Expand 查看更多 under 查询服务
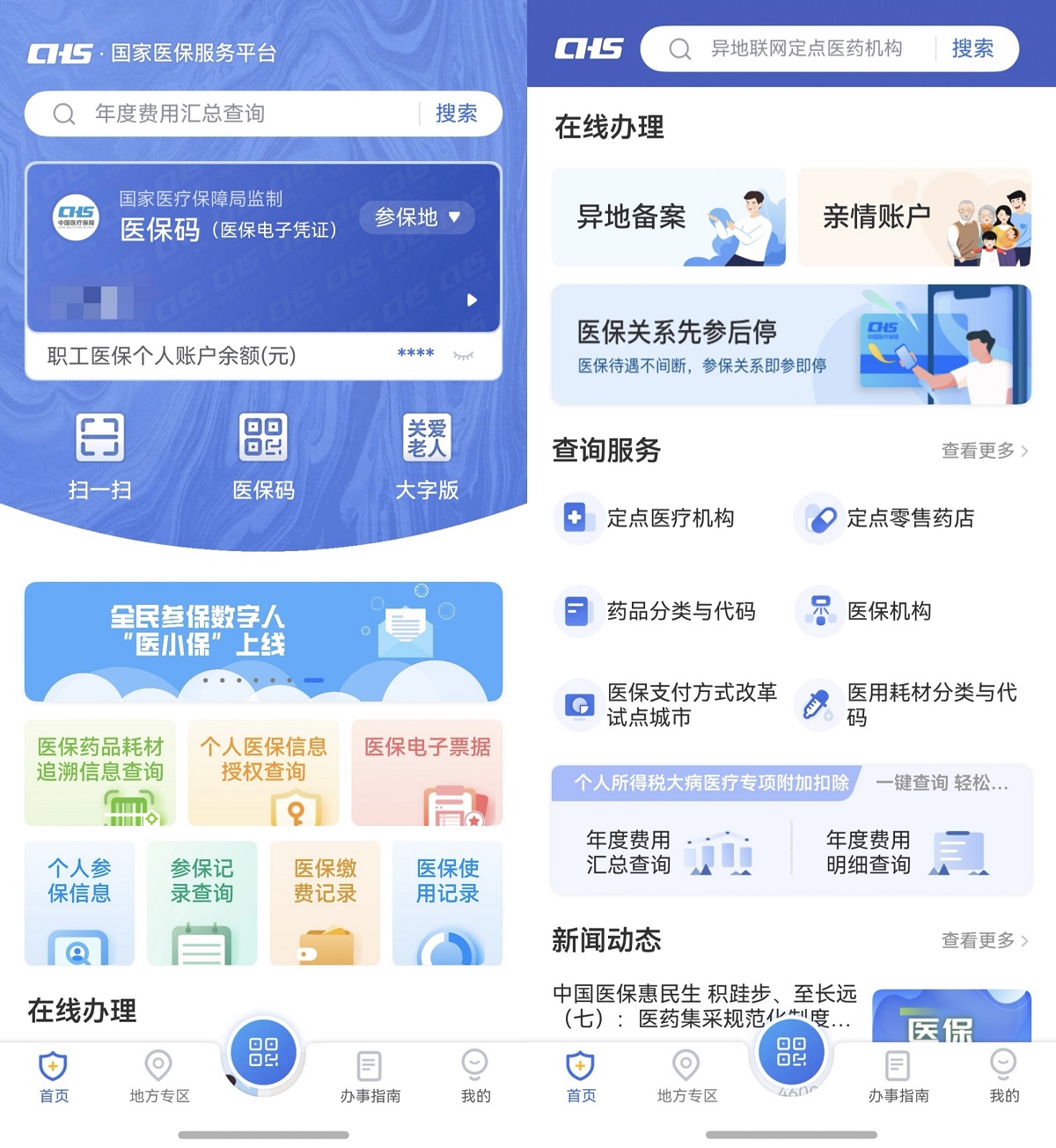The image size is (1056, 1148). click(x=983, y=451)
